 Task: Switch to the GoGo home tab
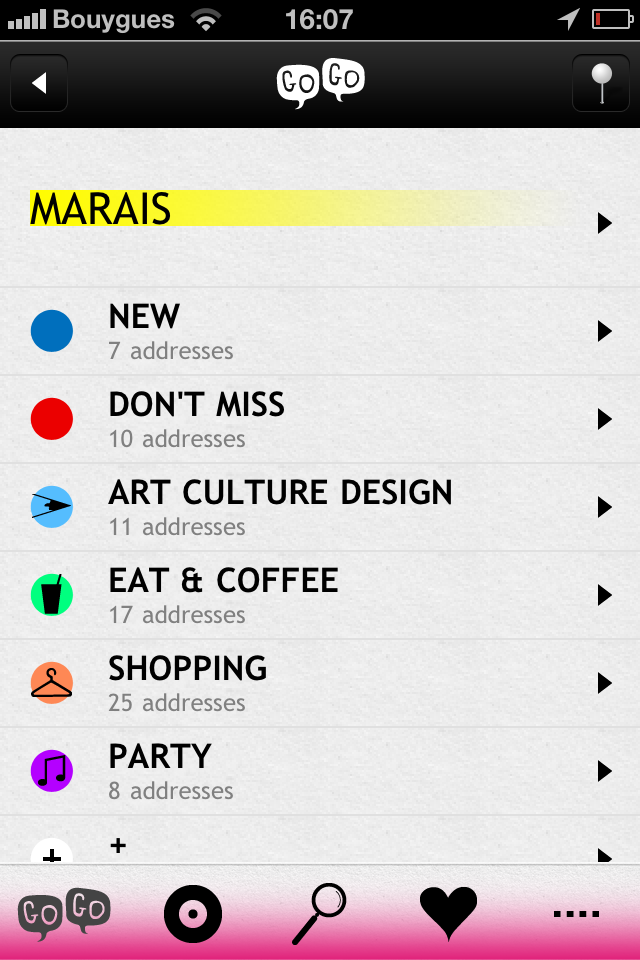pos(64,914)
